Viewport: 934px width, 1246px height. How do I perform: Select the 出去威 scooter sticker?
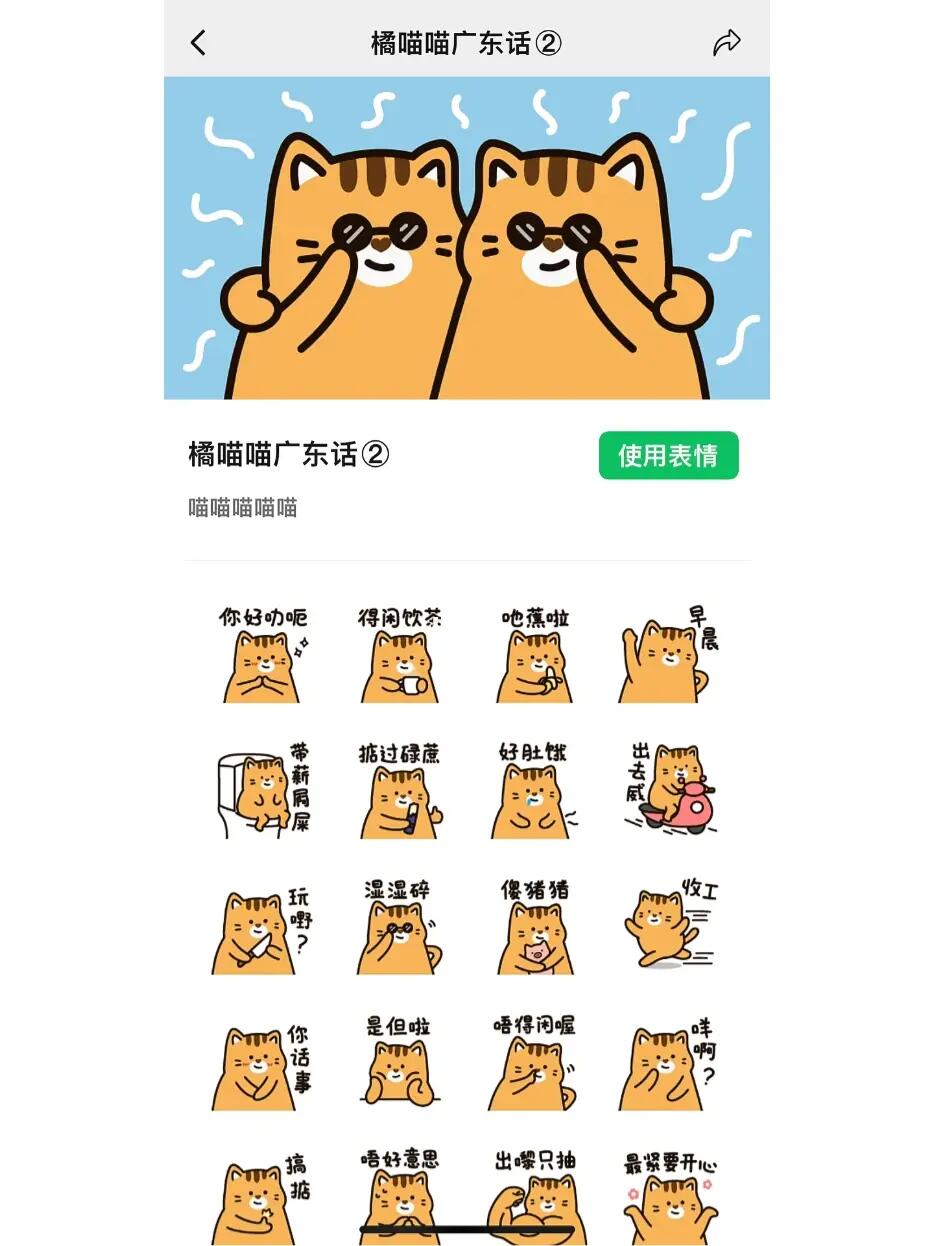click(668, 790)
